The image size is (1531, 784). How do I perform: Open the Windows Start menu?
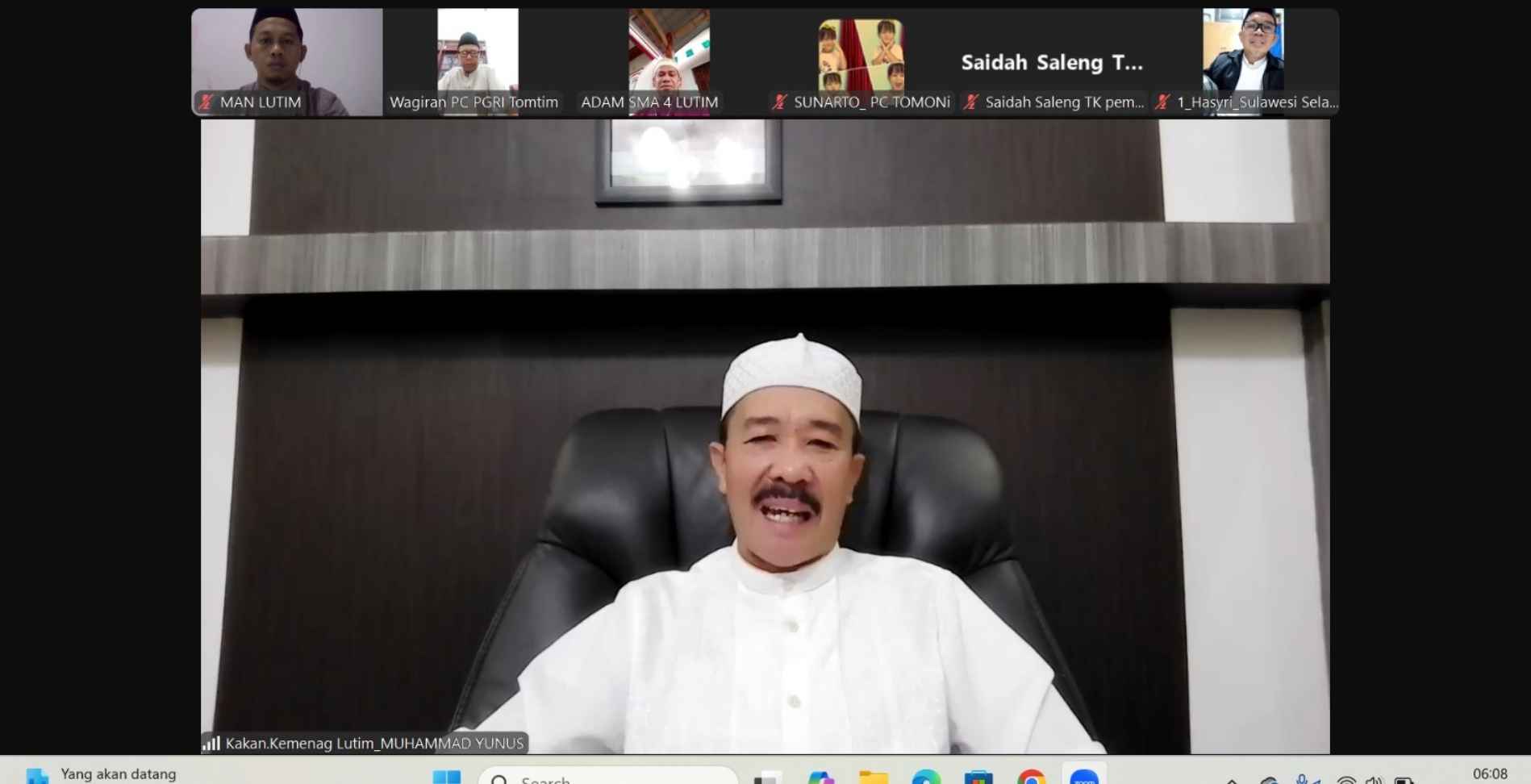(x=446, y=777)
